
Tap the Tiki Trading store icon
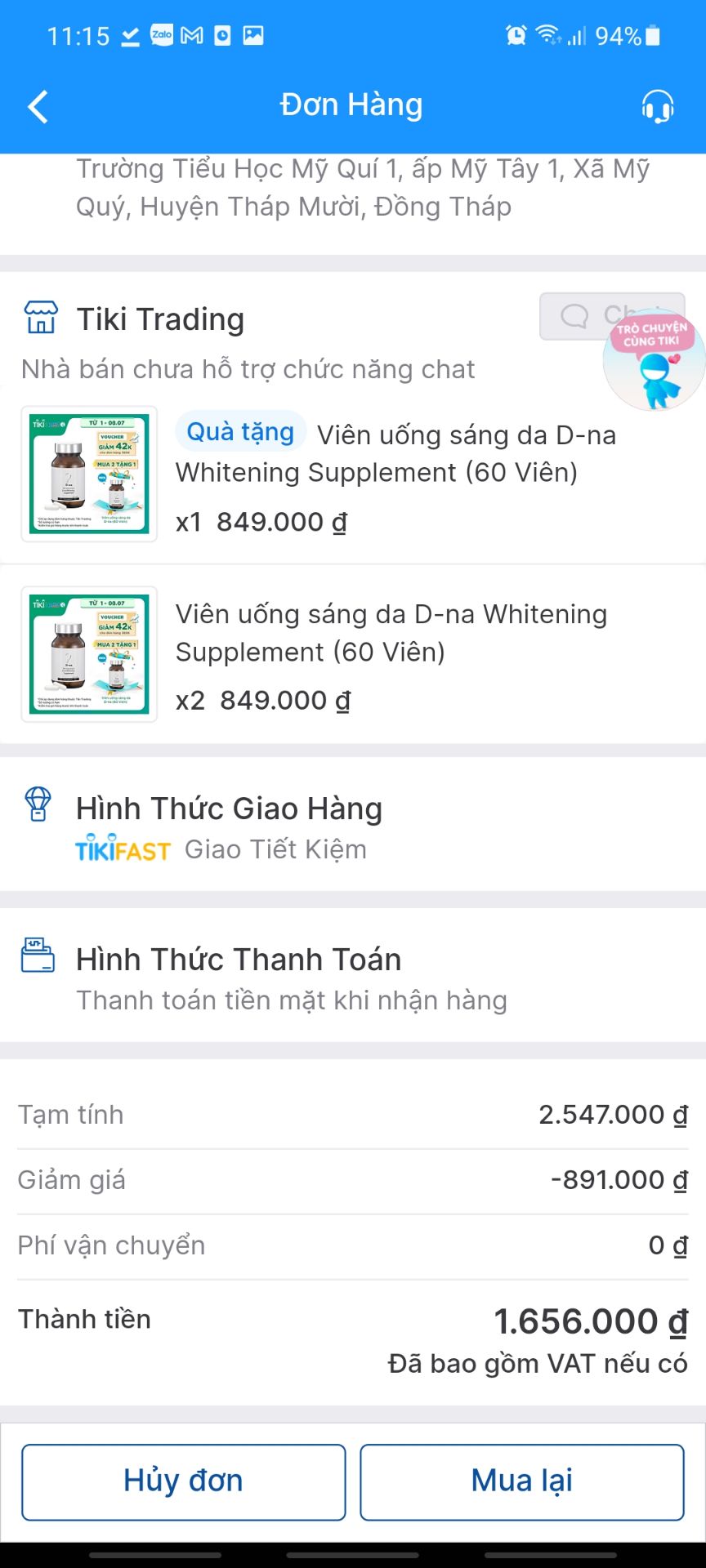pos(40,318)
